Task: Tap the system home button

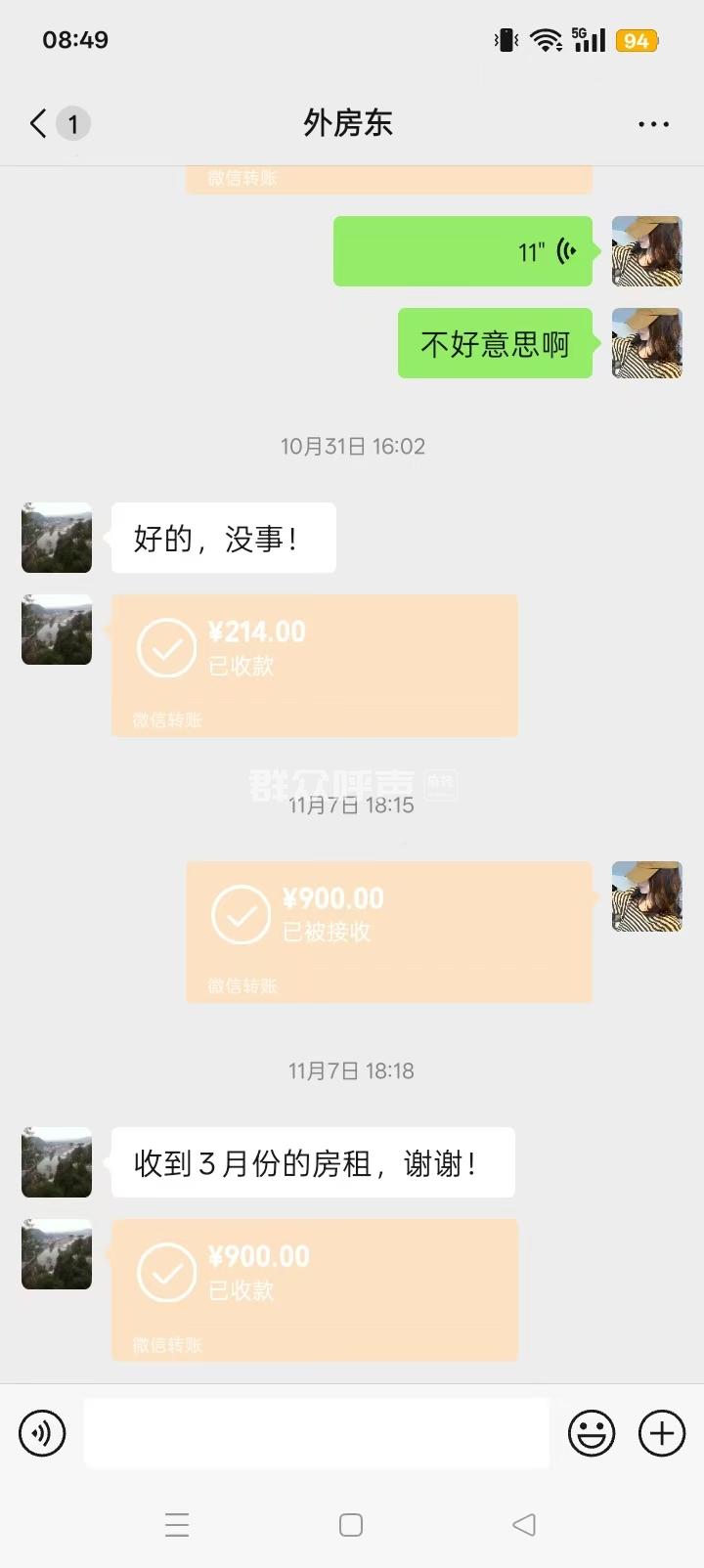Action: click(x=351, y=1525)
